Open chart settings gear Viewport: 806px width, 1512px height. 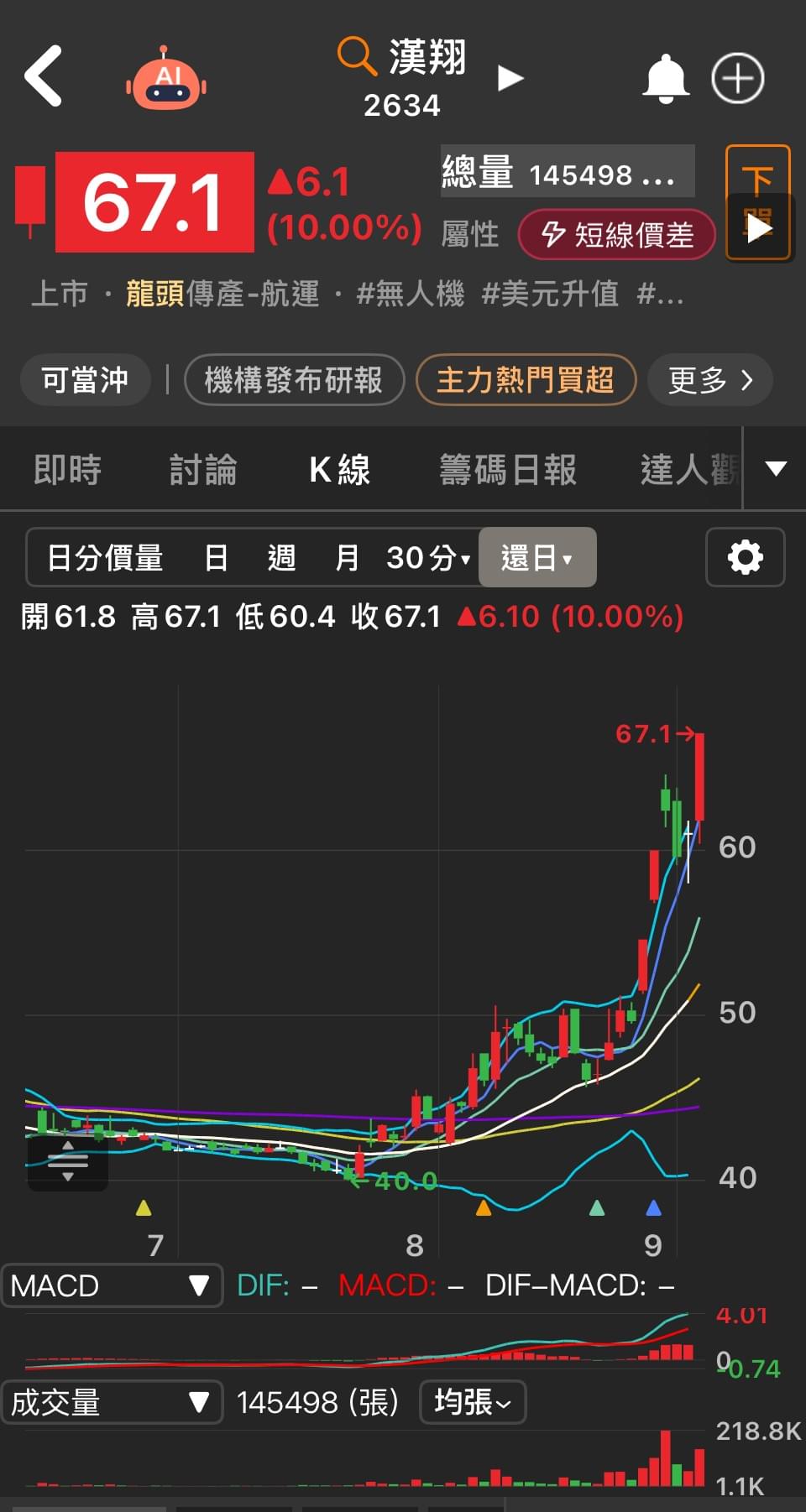(745, 557)
